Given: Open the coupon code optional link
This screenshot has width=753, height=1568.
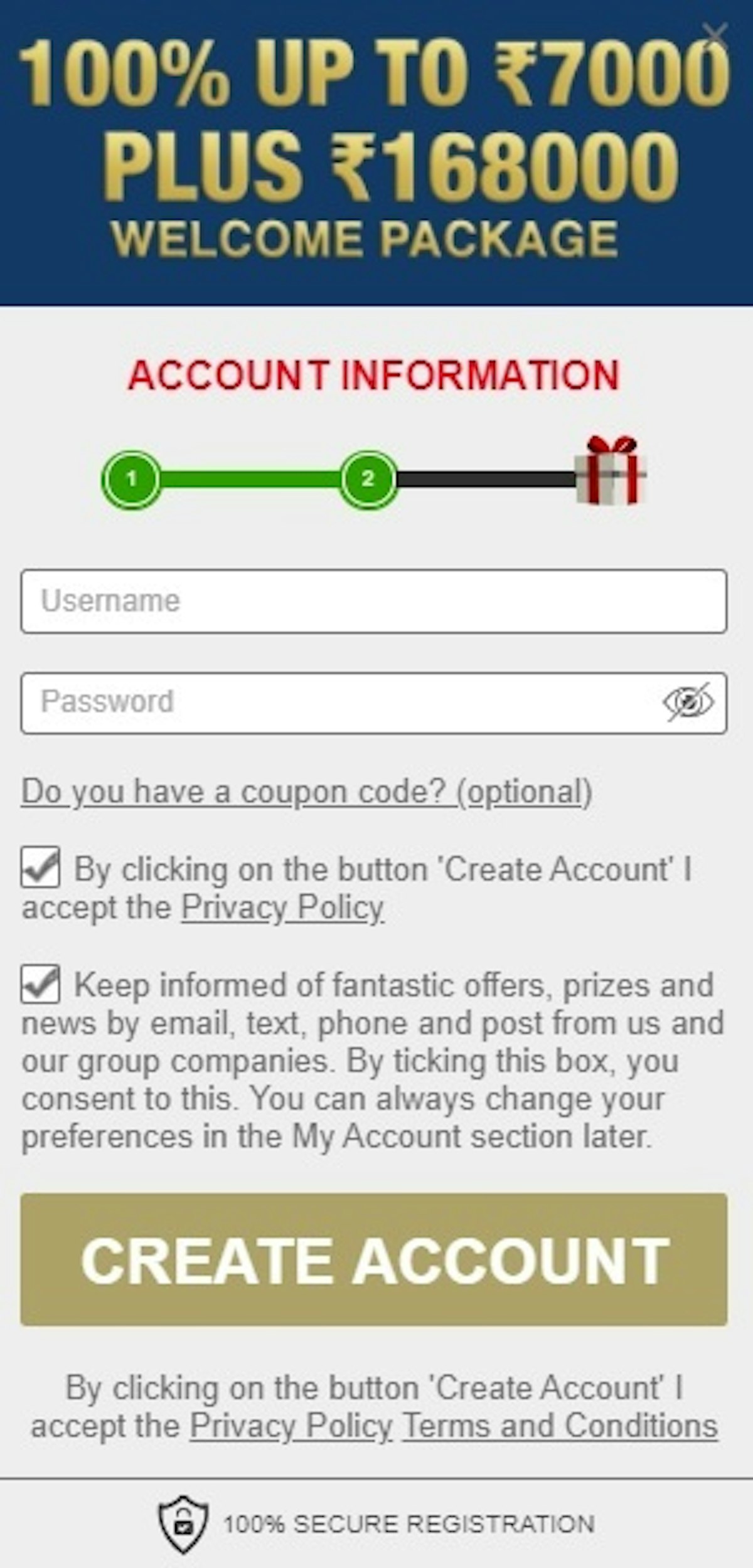Looking at the screenshot, I should coord(306,792).
